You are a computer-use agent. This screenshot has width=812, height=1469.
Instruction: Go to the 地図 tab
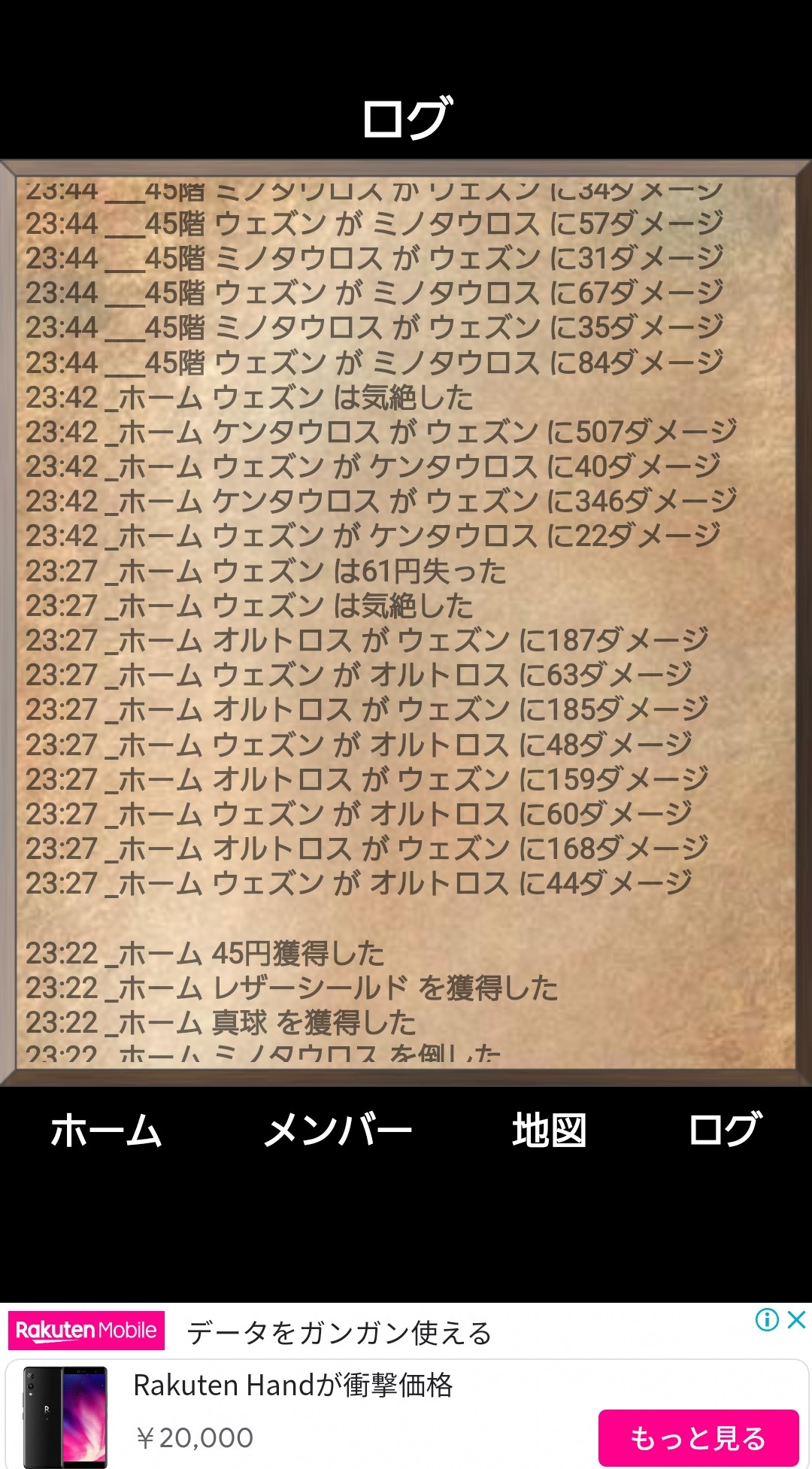pos(549,1131)
